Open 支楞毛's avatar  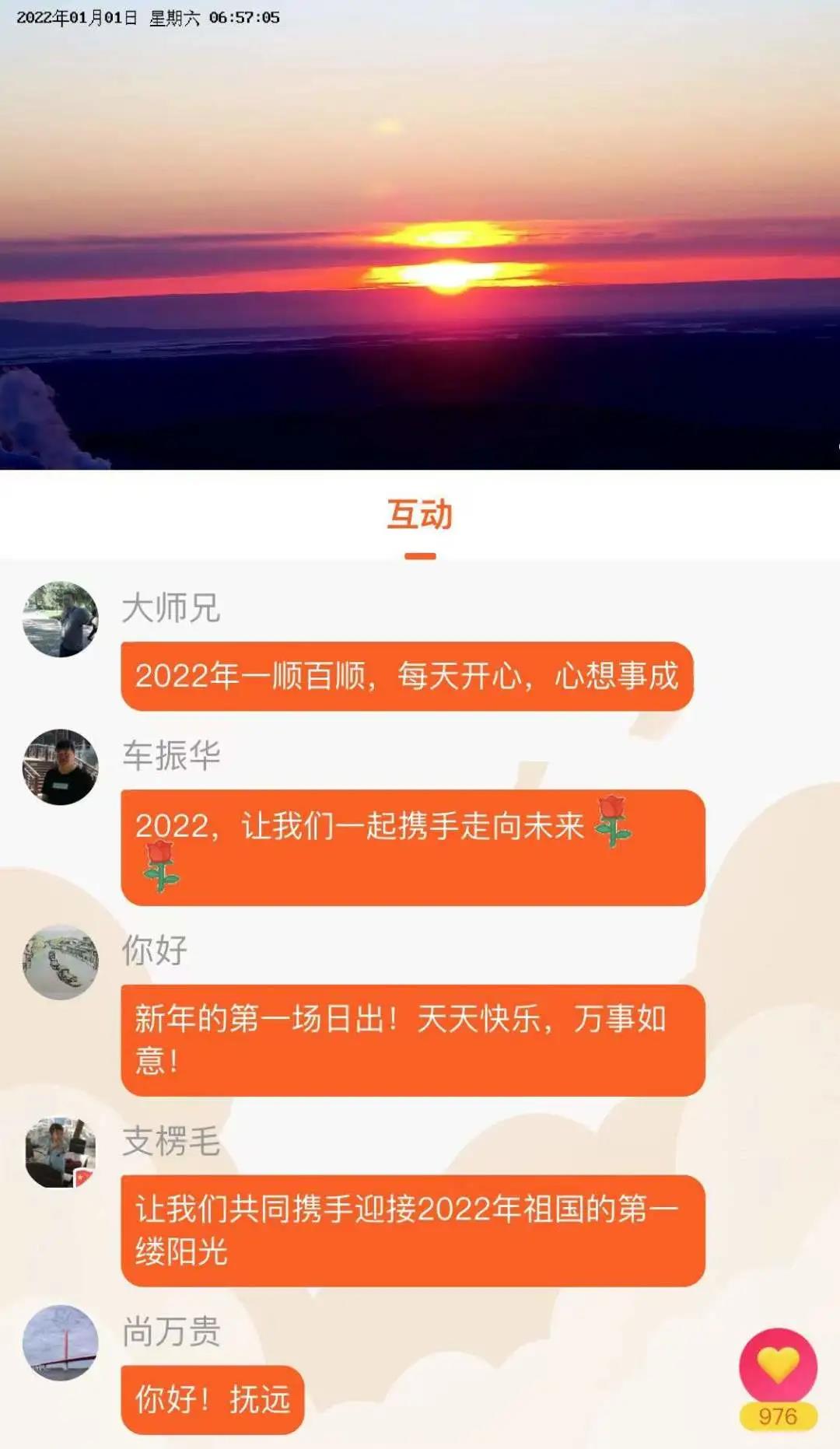coord(61,1153)
